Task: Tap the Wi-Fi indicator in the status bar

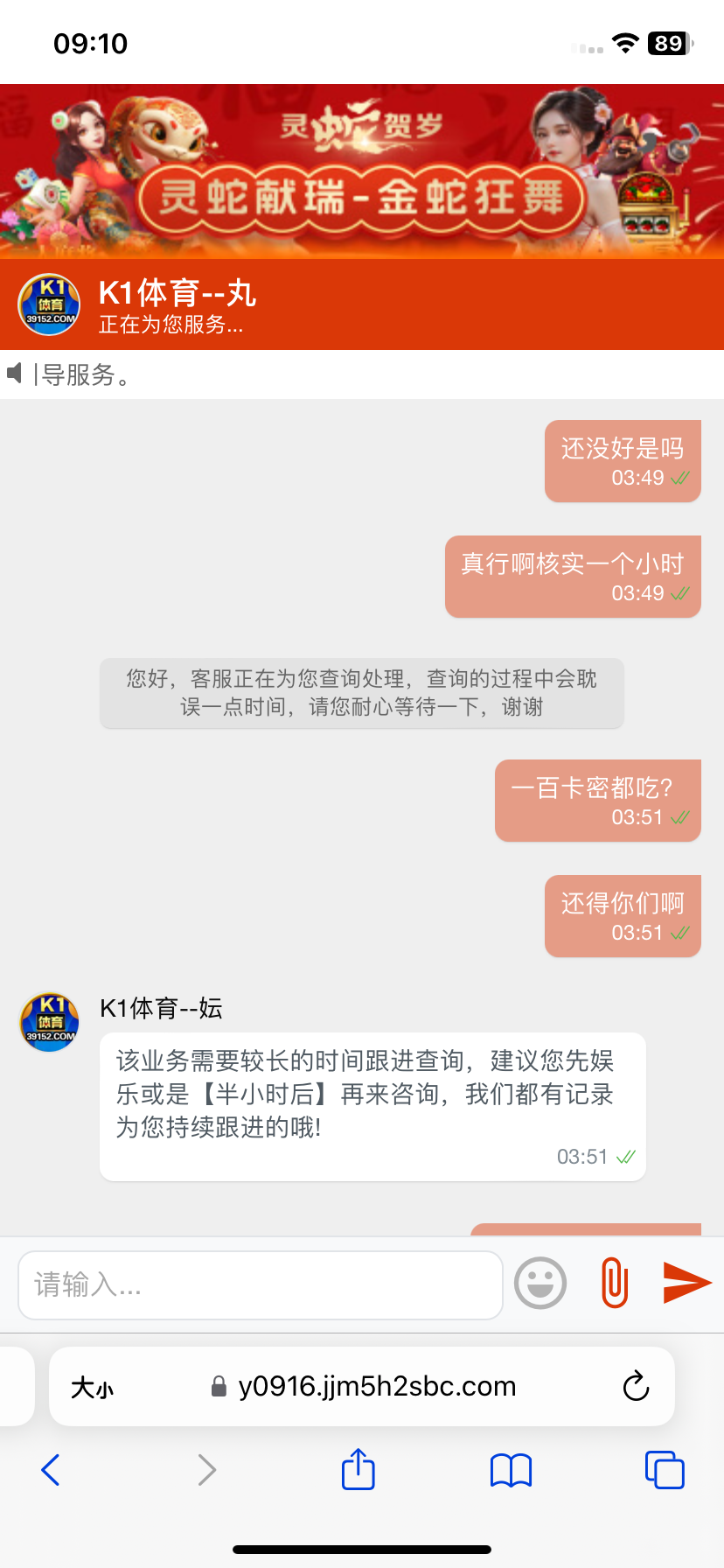Action: (x=626, y=42)
